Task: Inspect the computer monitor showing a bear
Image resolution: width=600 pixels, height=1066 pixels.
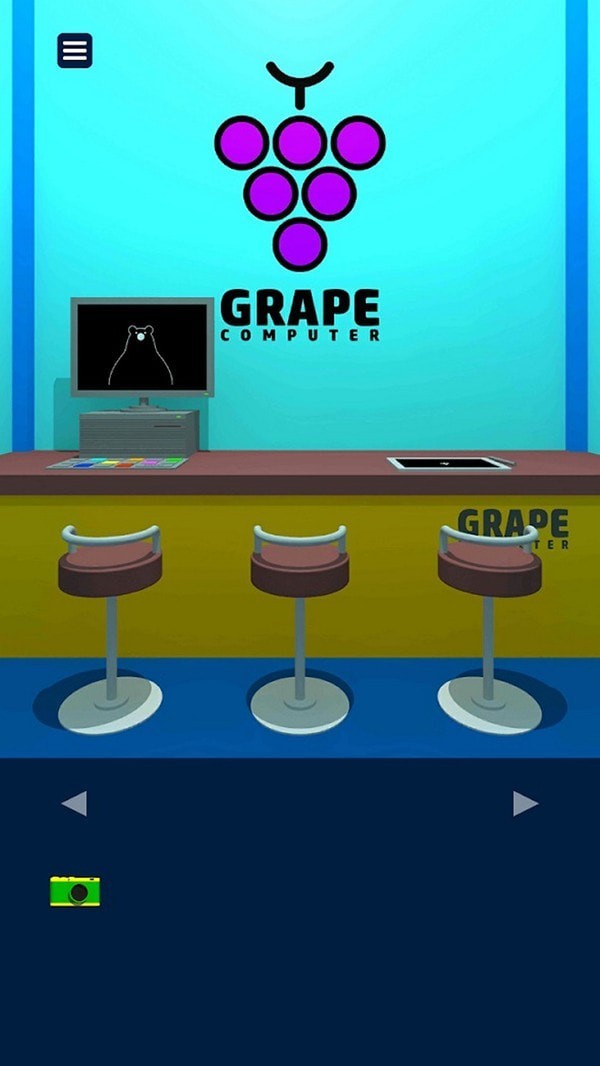Action: click(x=142, y=348)
